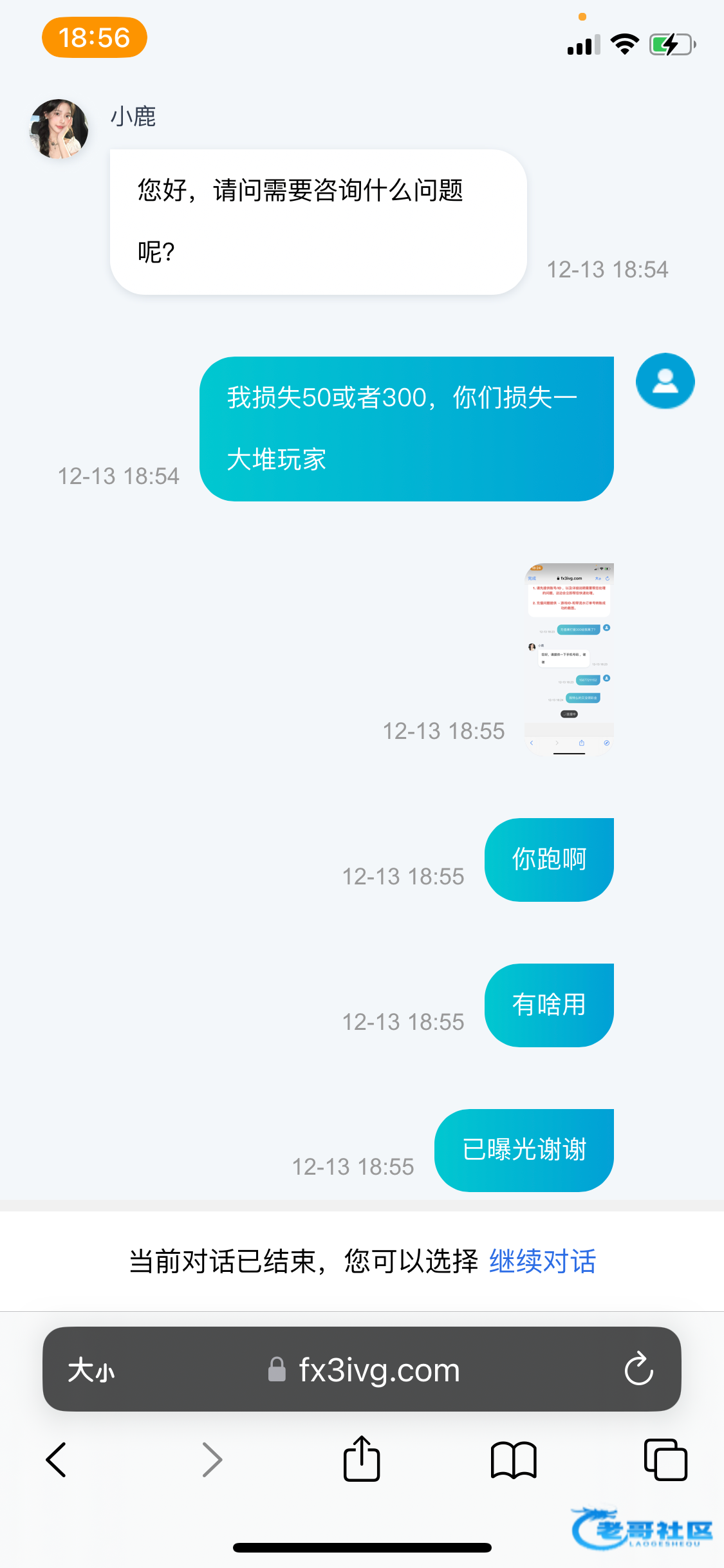Reload the fx3ivg.com page
This screenshot has width=724, height=1568.
click(x=638, y=1369)
